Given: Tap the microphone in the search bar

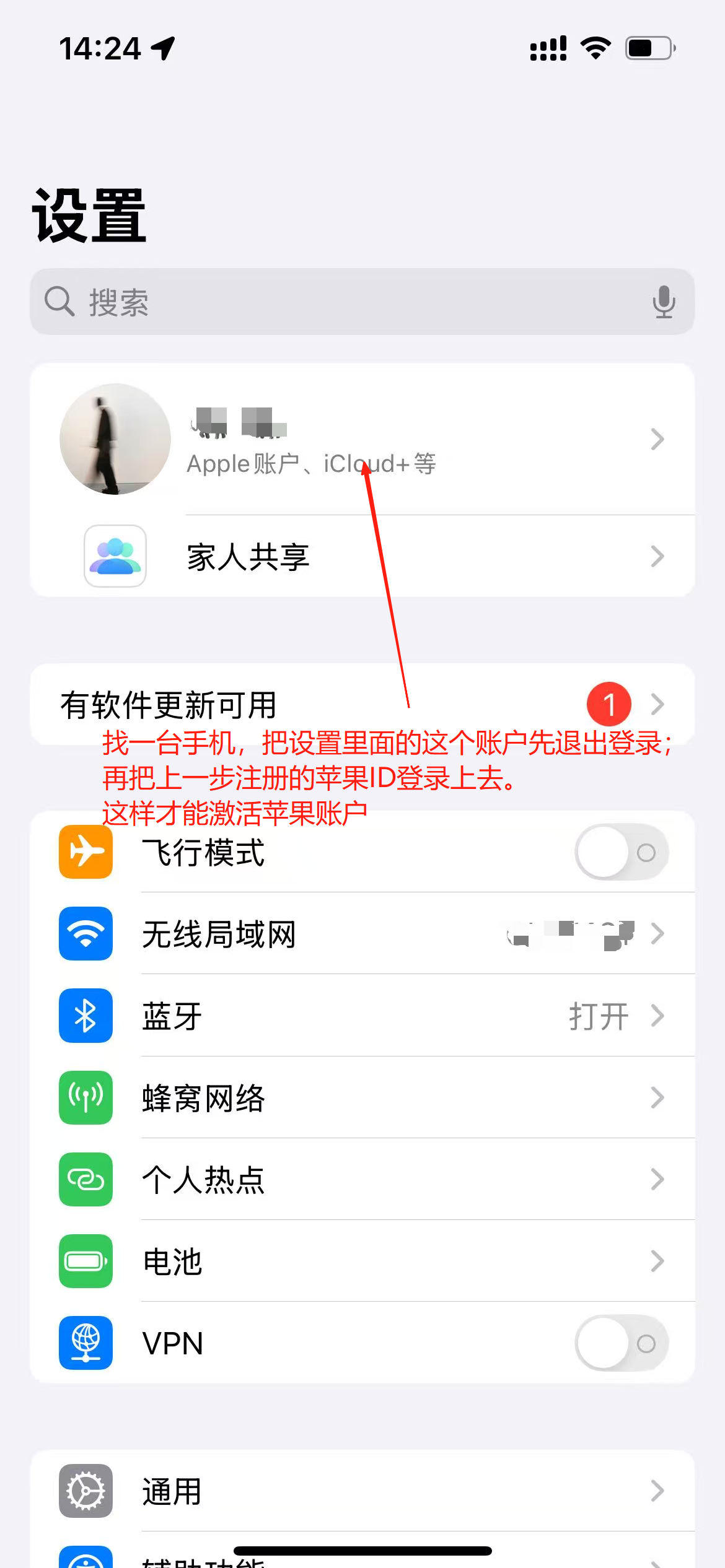Looking at the screenshot, I should point(665,302).
